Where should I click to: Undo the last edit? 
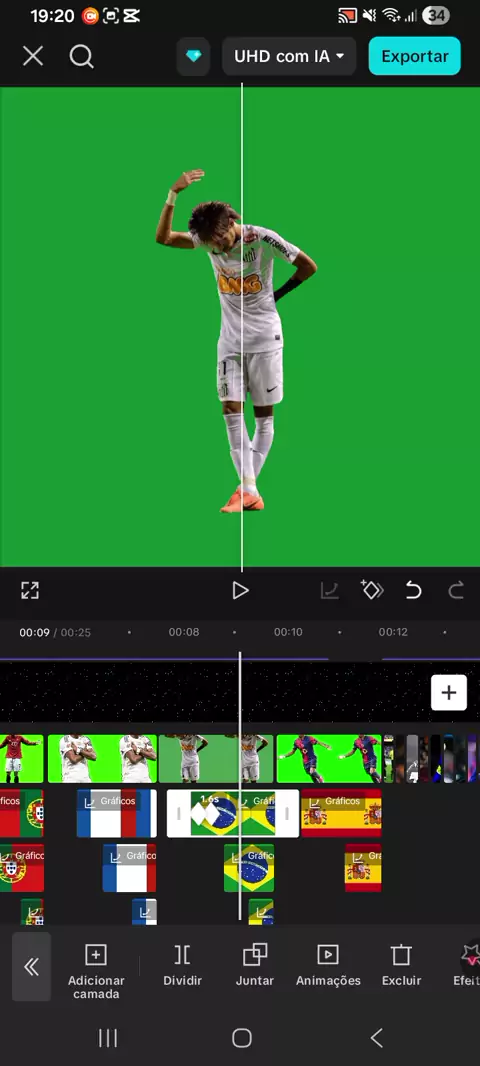(413, 590)
